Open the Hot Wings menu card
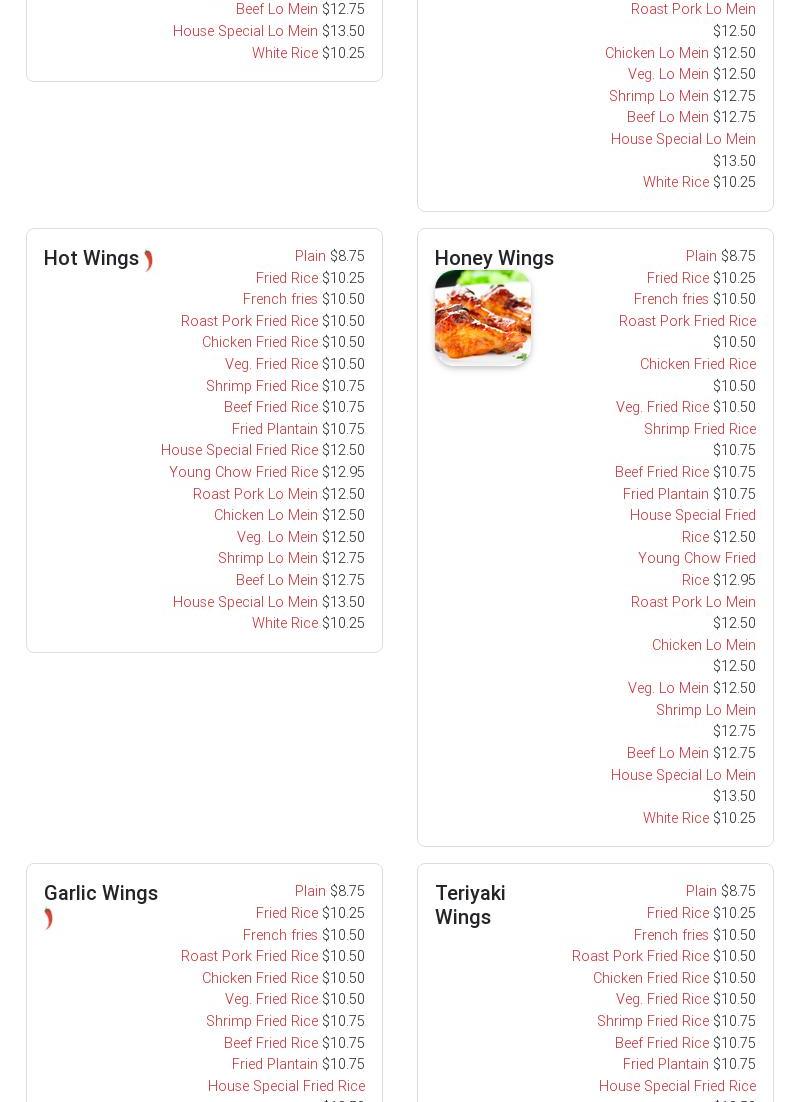This screenshot has height=1102, width=800. tap(91, 258)
